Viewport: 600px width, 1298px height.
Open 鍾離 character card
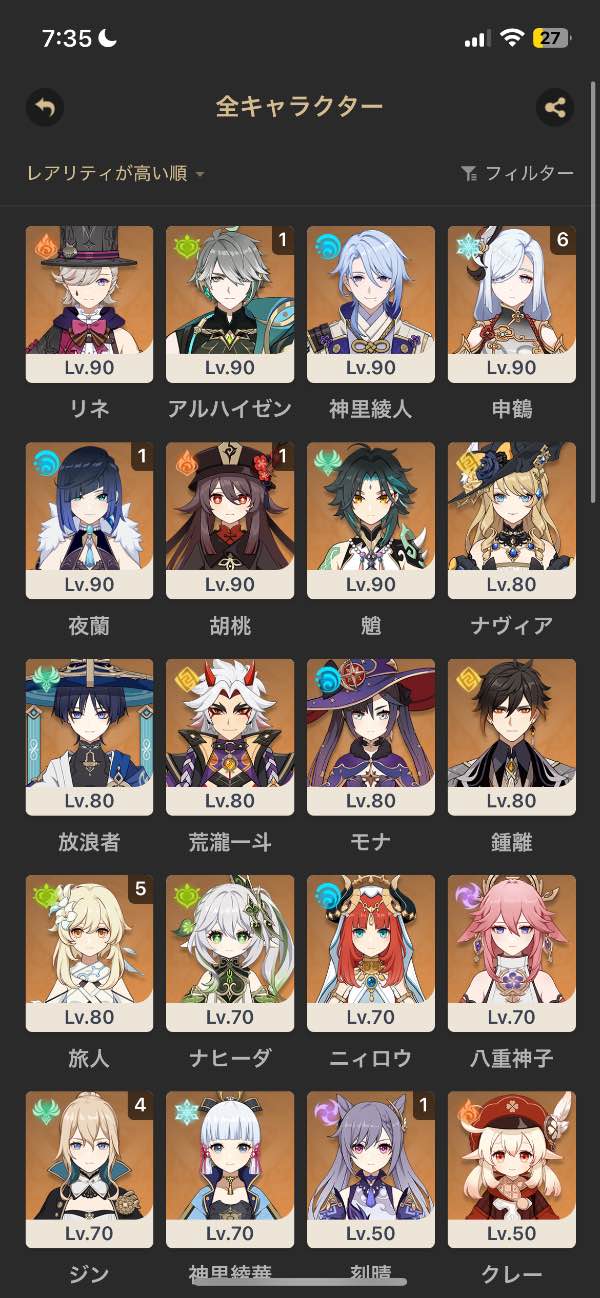click(x=512, y=737)
